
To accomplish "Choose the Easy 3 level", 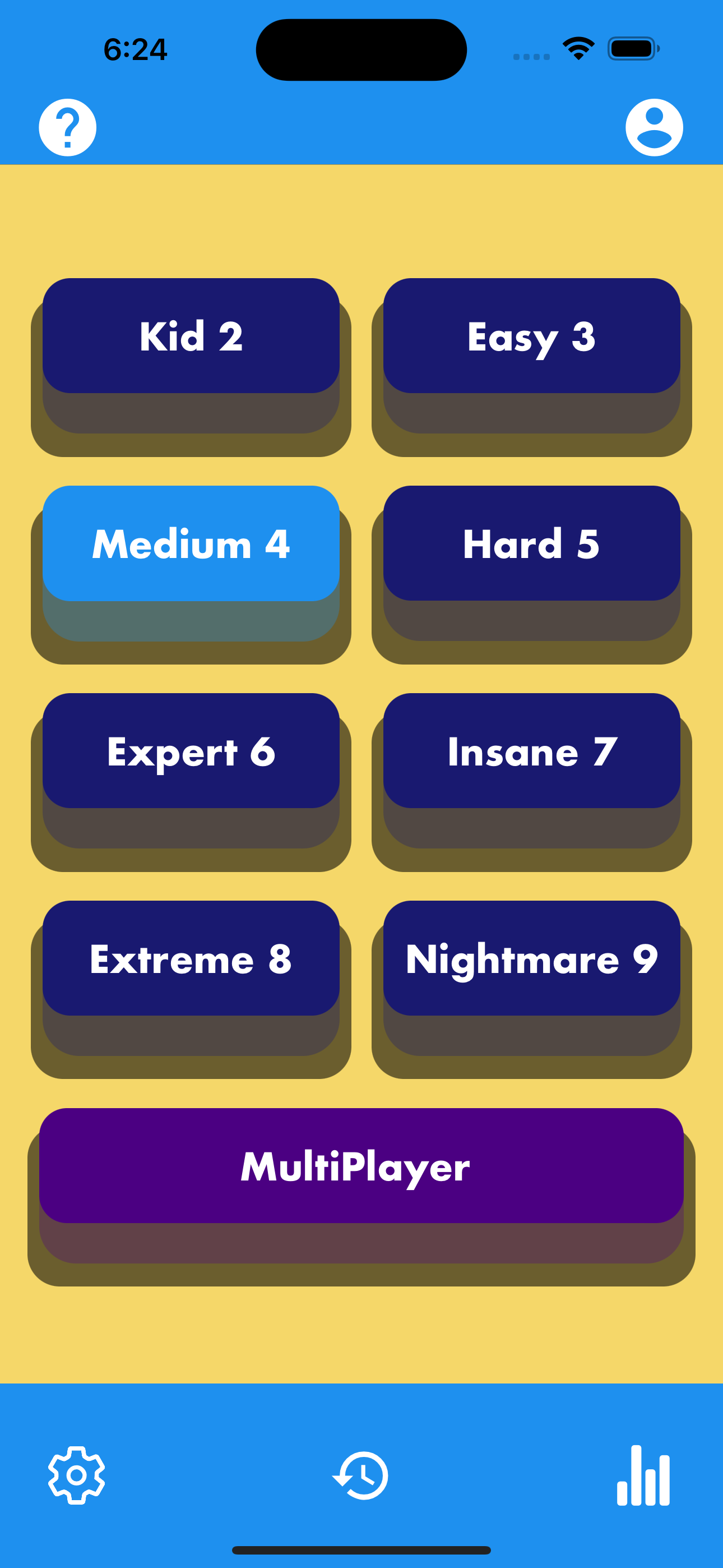I will click(531, 336).
